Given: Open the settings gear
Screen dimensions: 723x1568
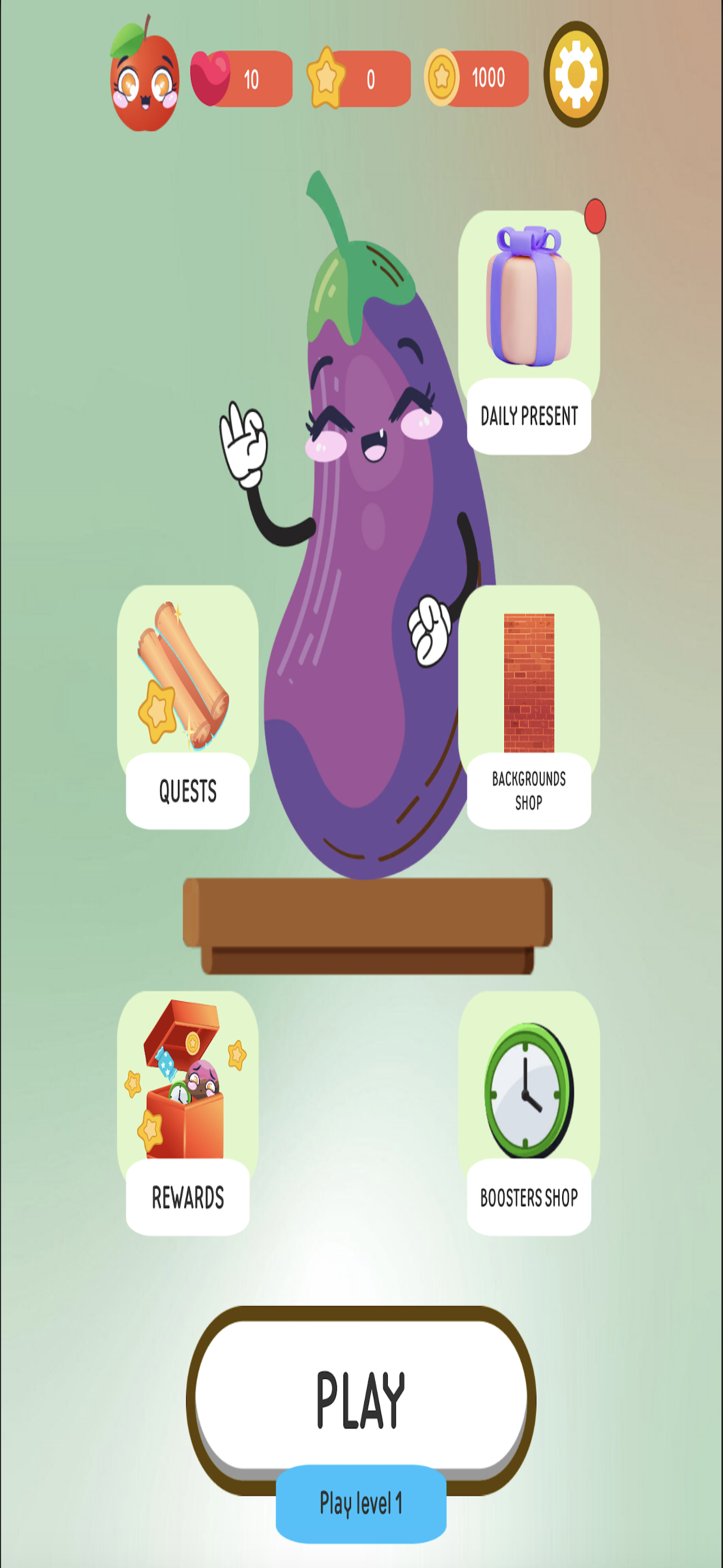Looking at the screenshot, I should click(575, 74).
